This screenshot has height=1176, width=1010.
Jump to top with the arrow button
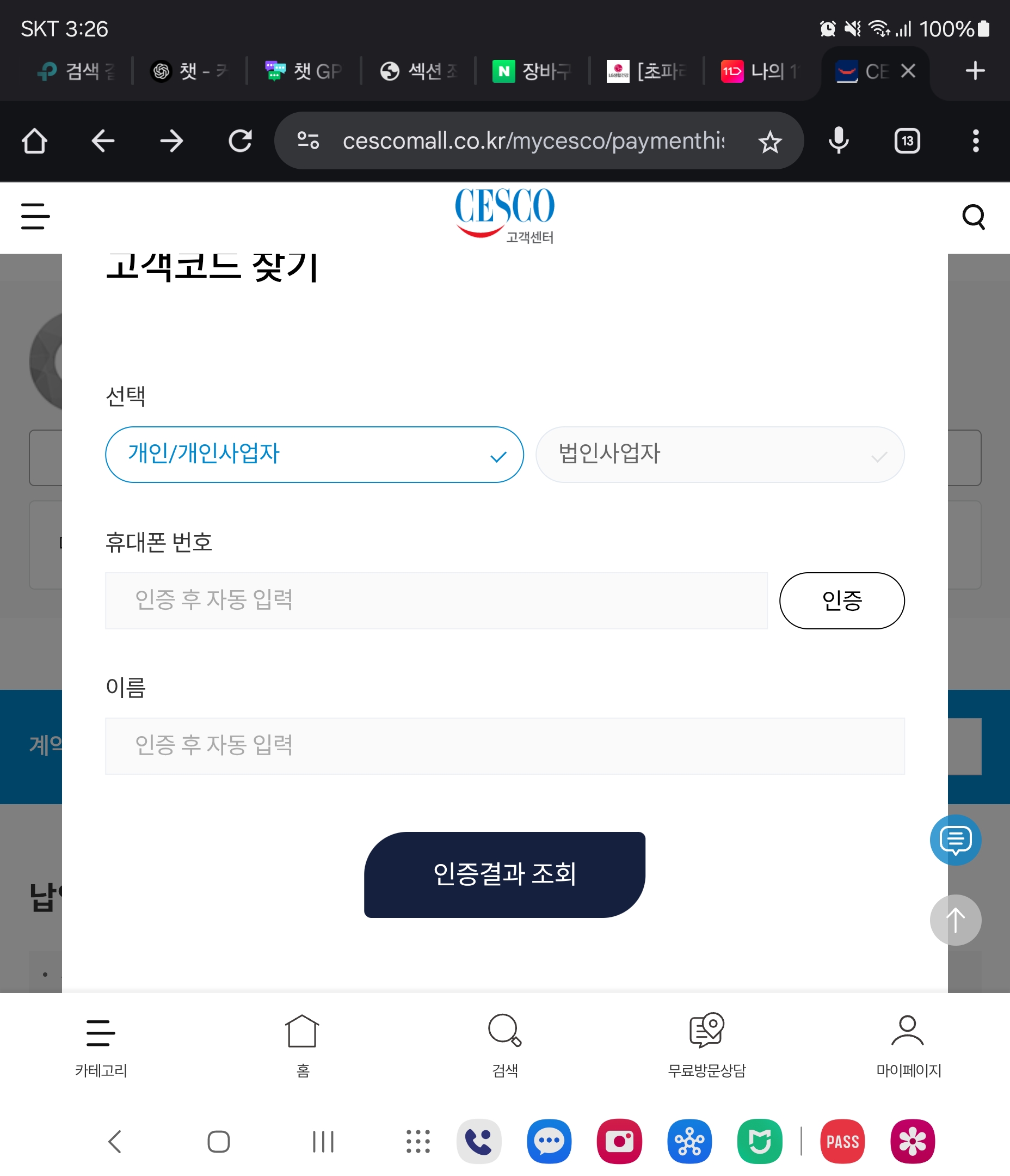pos(955,920)
